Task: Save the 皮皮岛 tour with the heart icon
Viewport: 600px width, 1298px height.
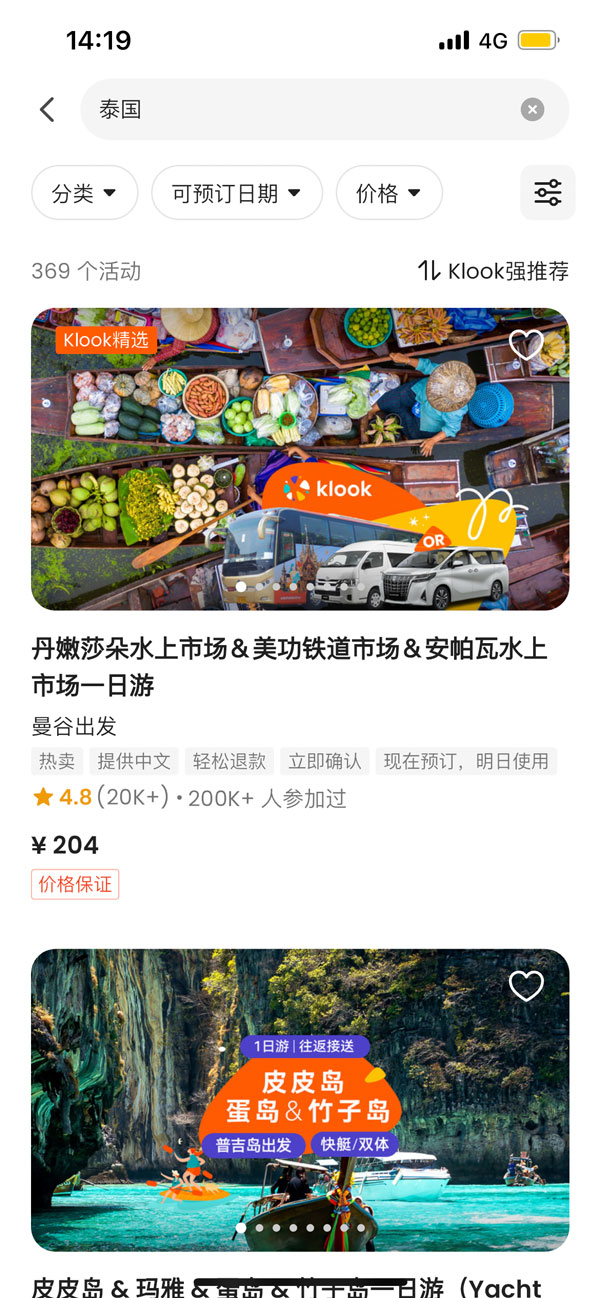Action: [x=526, y=986]
